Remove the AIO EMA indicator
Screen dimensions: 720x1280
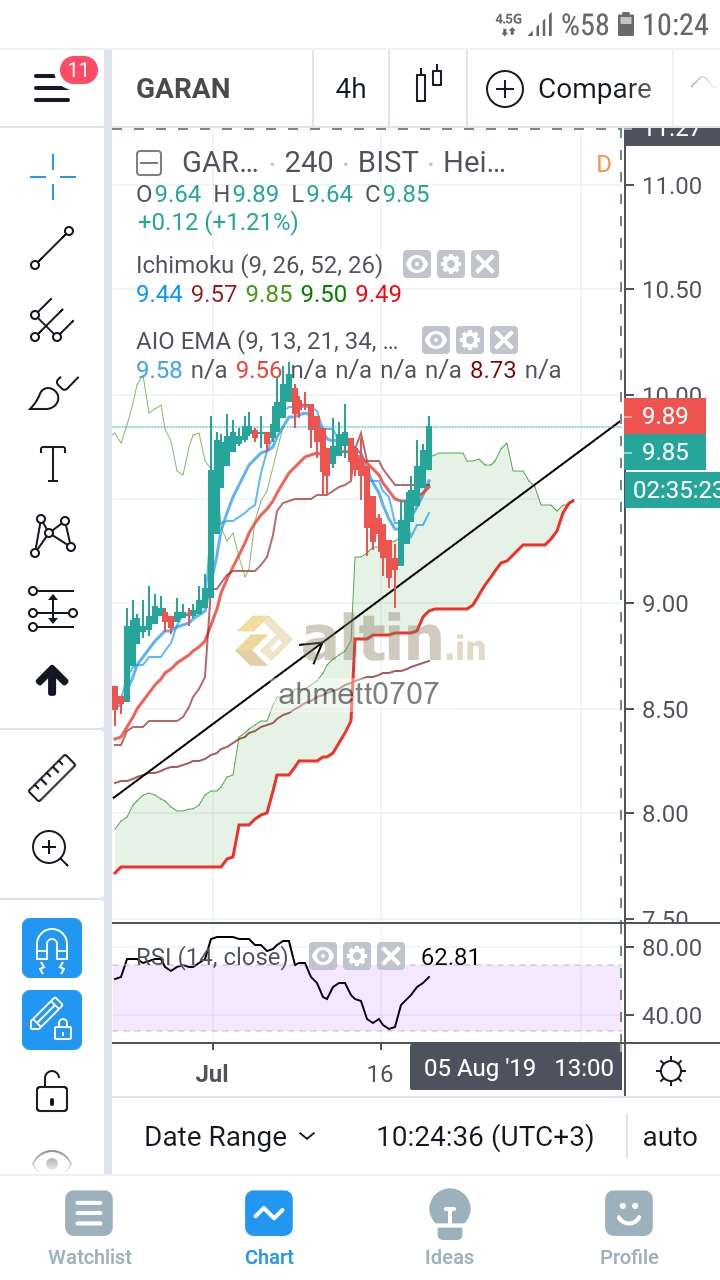coord(504,341)
